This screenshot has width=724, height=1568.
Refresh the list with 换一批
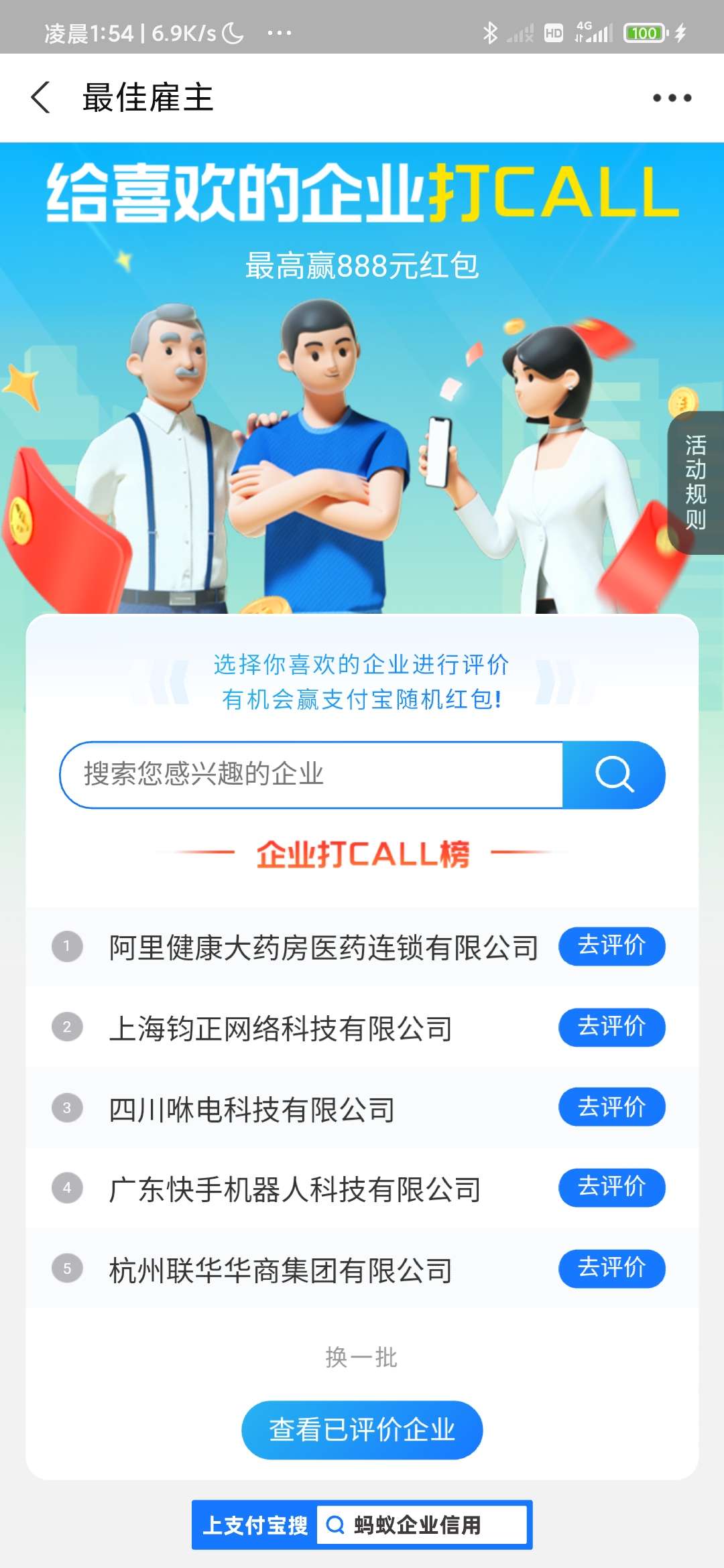361,1358
